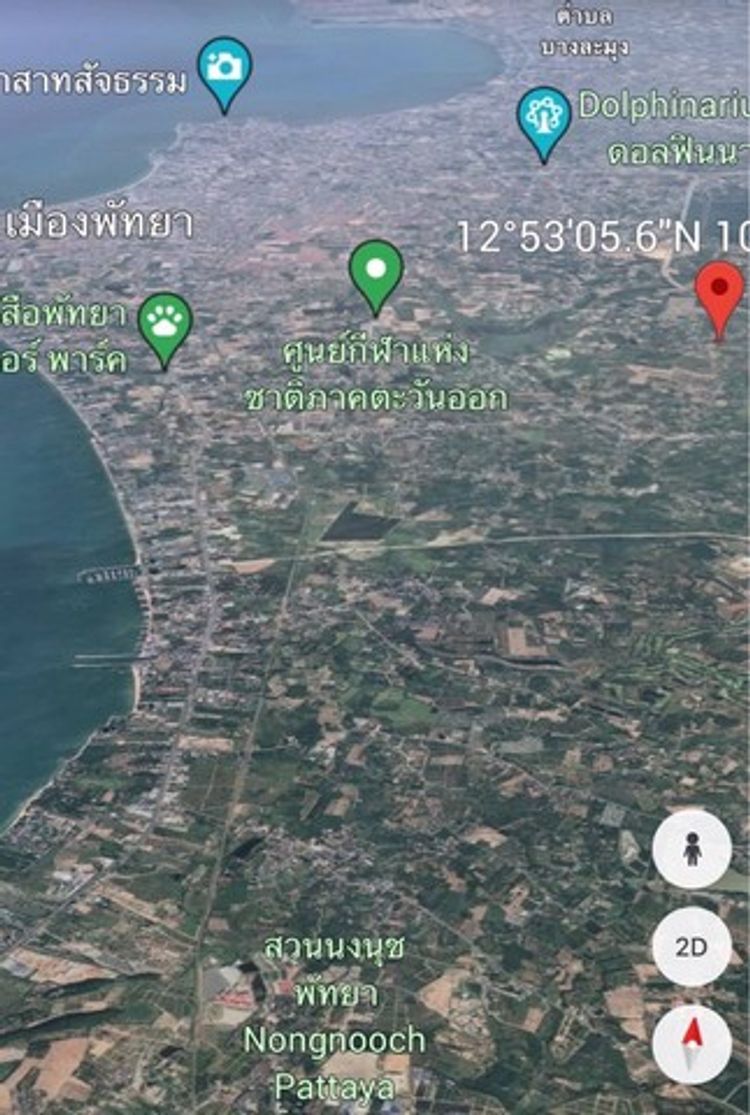Viewport: 750px width, 1115px height.
Task: Open Nongnooch Pattaya place label
Action: pos(335,1040)
